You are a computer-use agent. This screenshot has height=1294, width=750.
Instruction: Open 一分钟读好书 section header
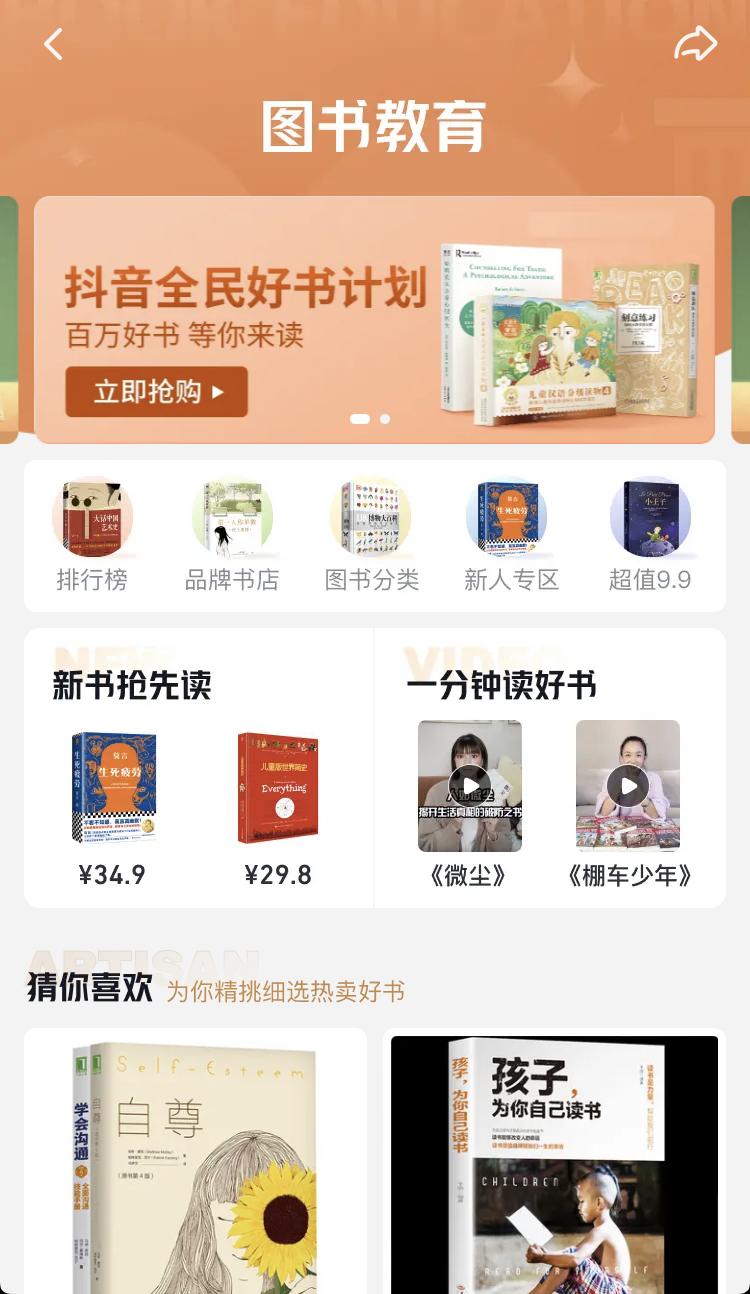(501, 686)
